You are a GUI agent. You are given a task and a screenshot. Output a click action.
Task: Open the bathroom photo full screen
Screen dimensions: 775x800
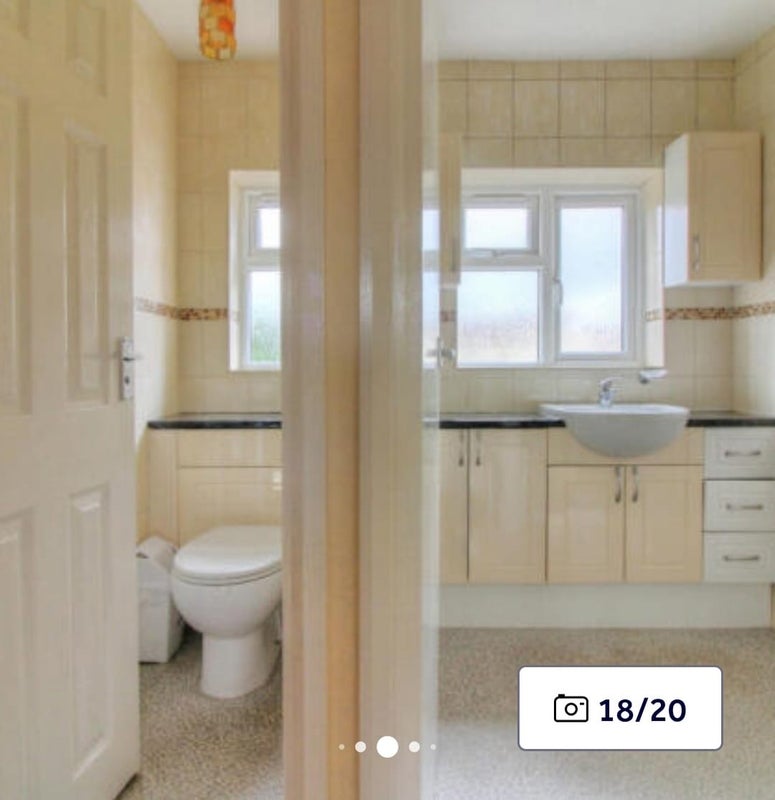click(x=387, y=350)
